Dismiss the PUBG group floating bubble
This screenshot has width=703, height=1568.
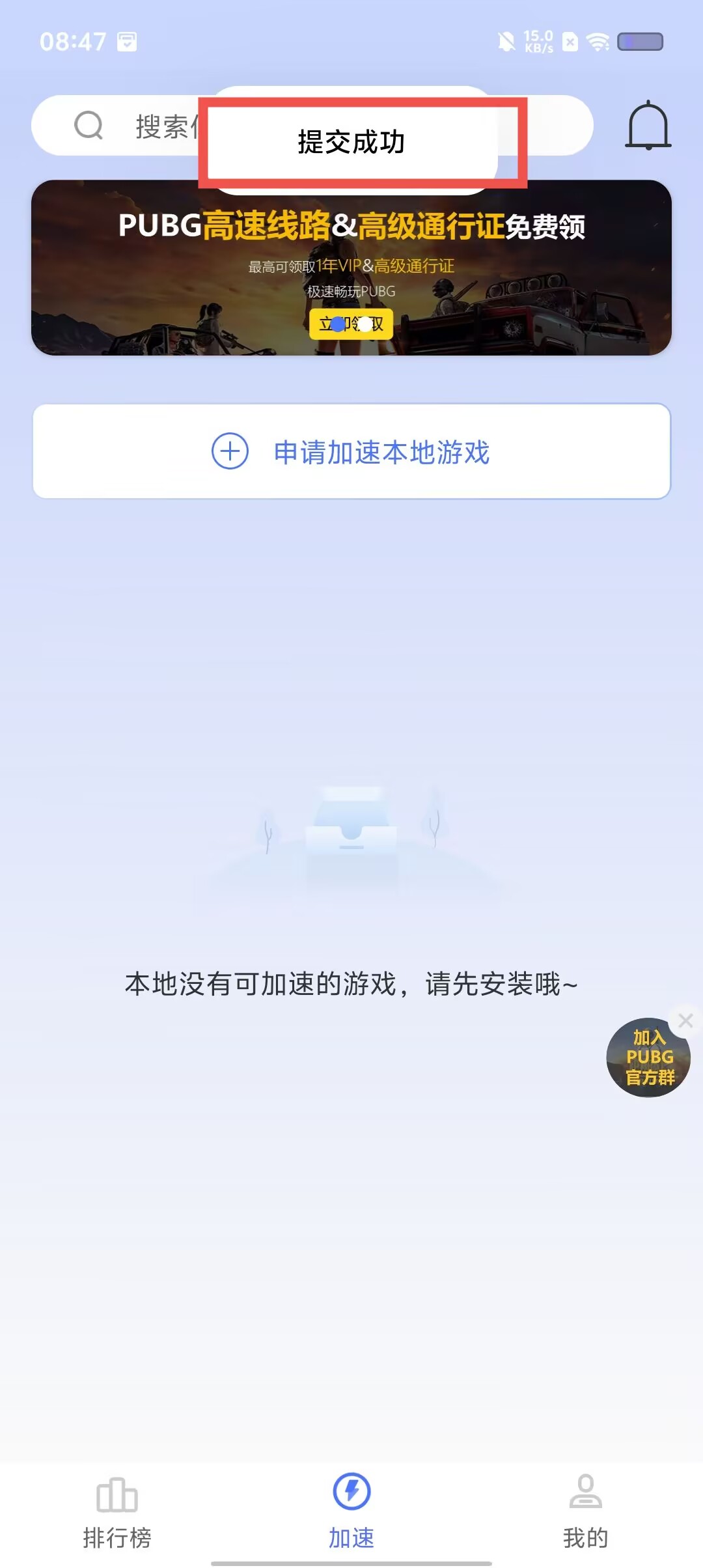click(x=685, y=1020)
